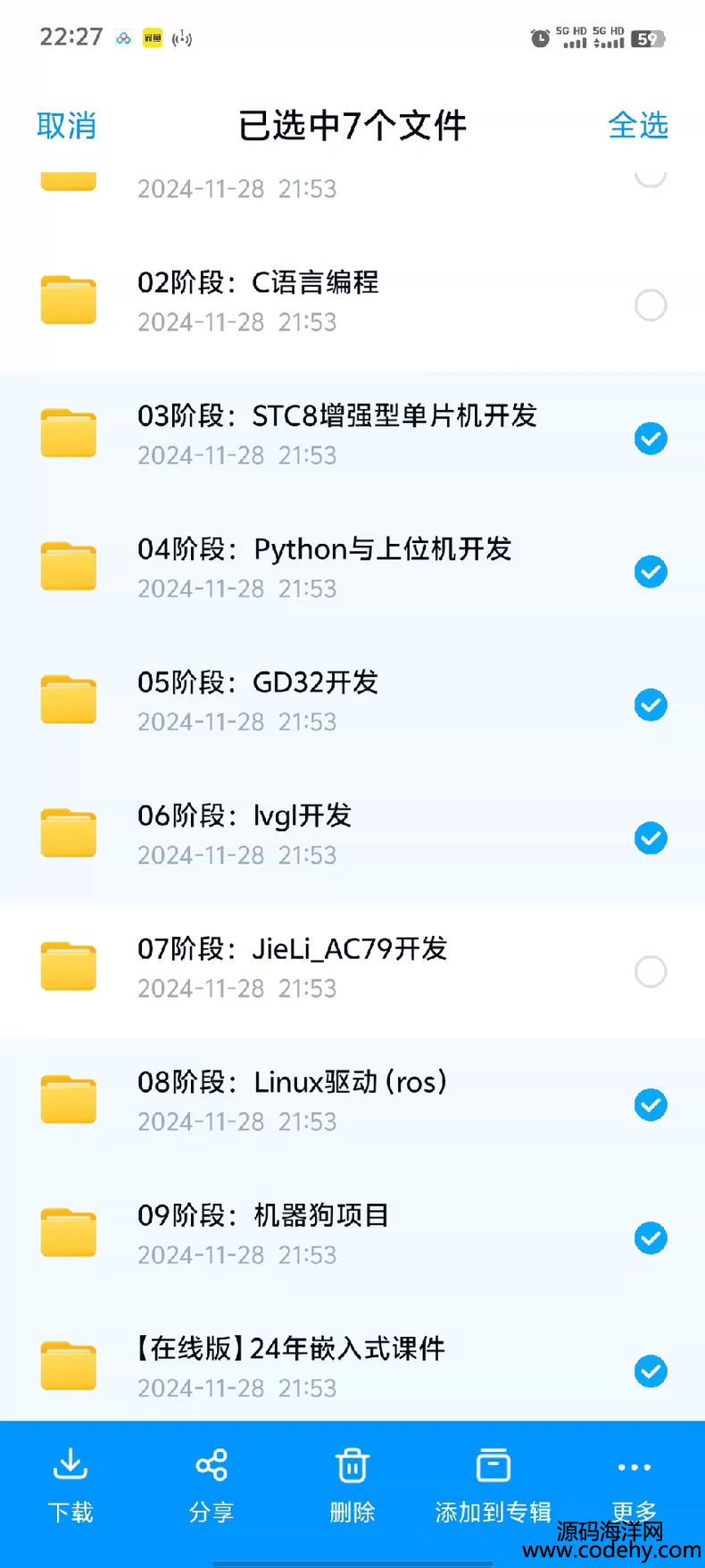Uncheck the 03阶段 STC8增强型单片机开发 folder
Viewport: 705px width, 1568px height.
coord(651,438)
